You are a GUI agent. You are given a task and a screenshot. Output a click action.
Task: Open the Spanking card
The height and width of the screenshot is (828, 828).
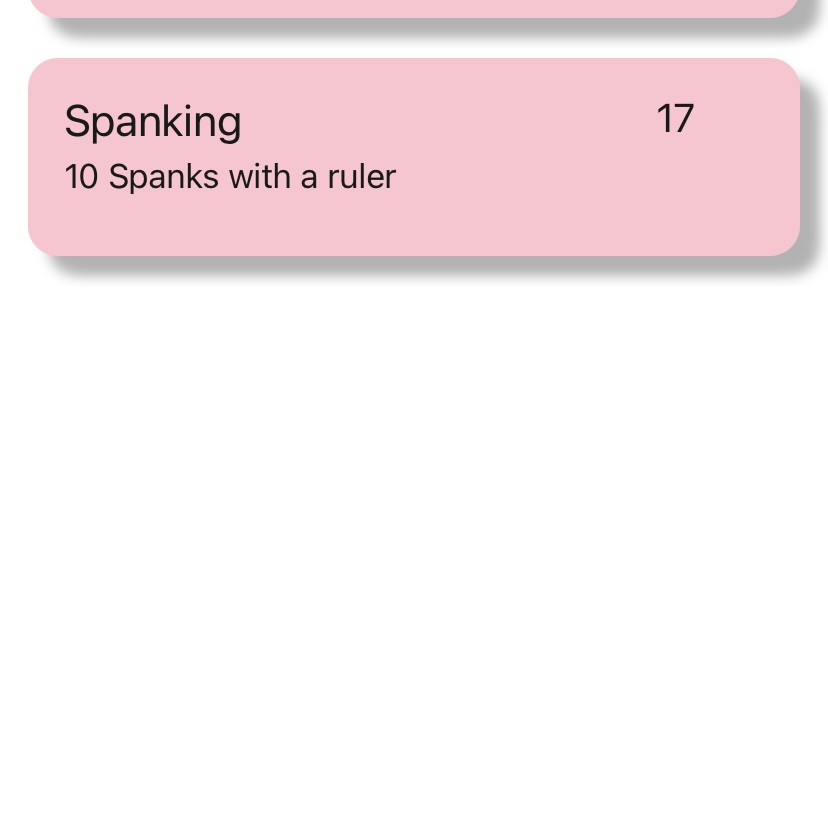pyautogui.click(x=413, y=157)
